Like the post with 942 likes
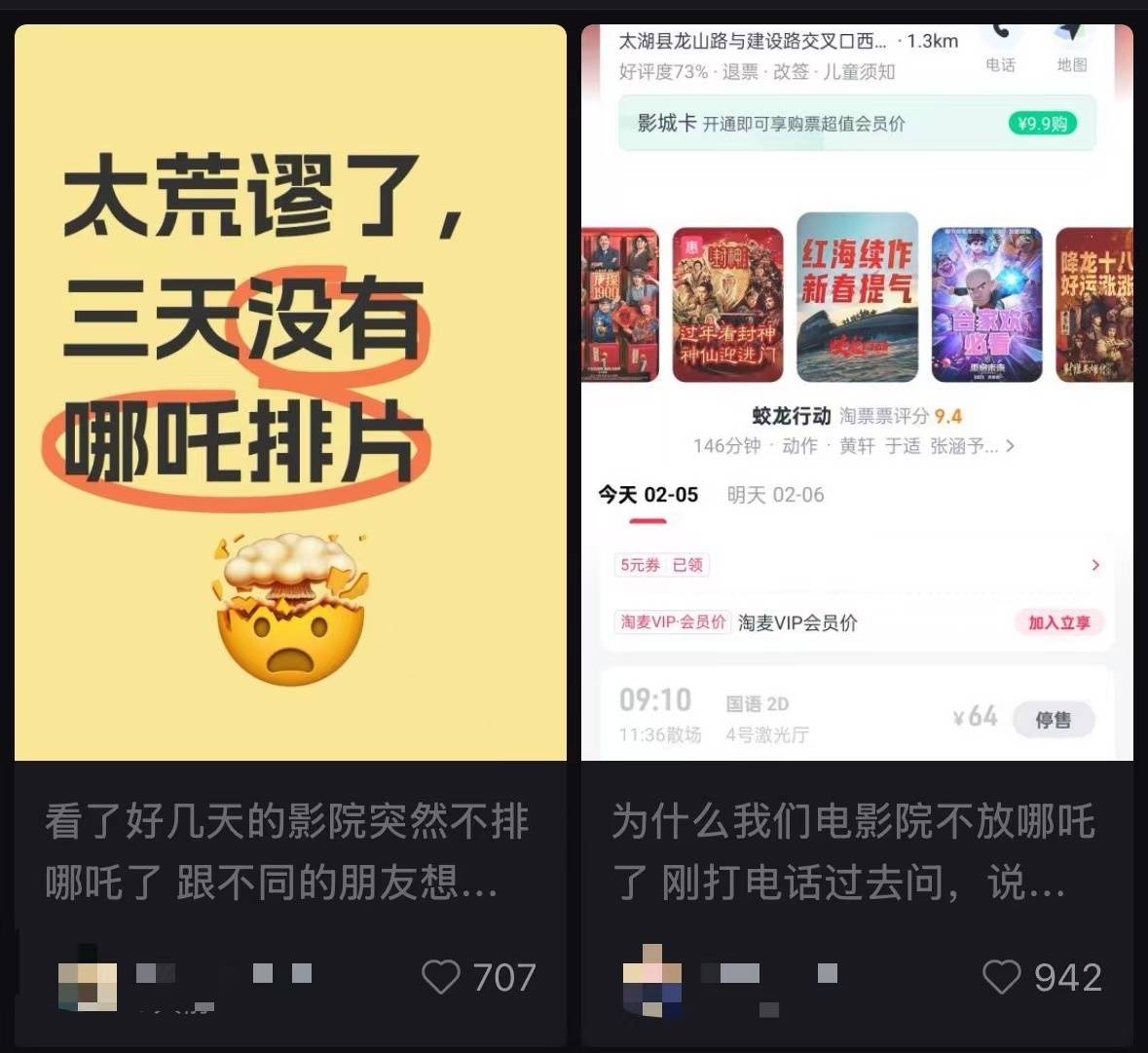This screenshot has width=1148, height=1053. 1002,976
